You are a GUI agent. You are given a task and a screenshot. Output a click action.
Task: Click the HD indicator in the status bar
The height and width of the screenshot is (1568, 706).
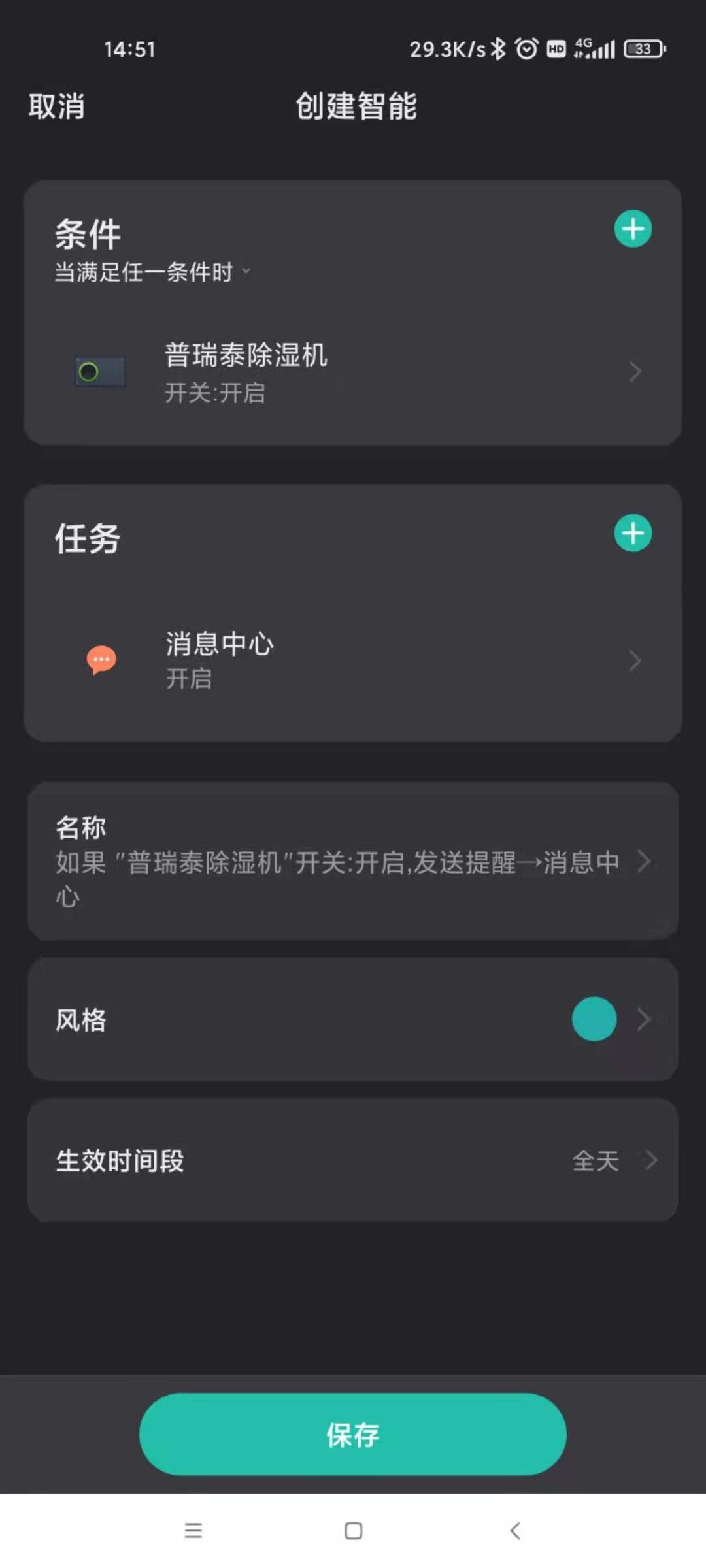pyautogui.click(x=555, y=48)
